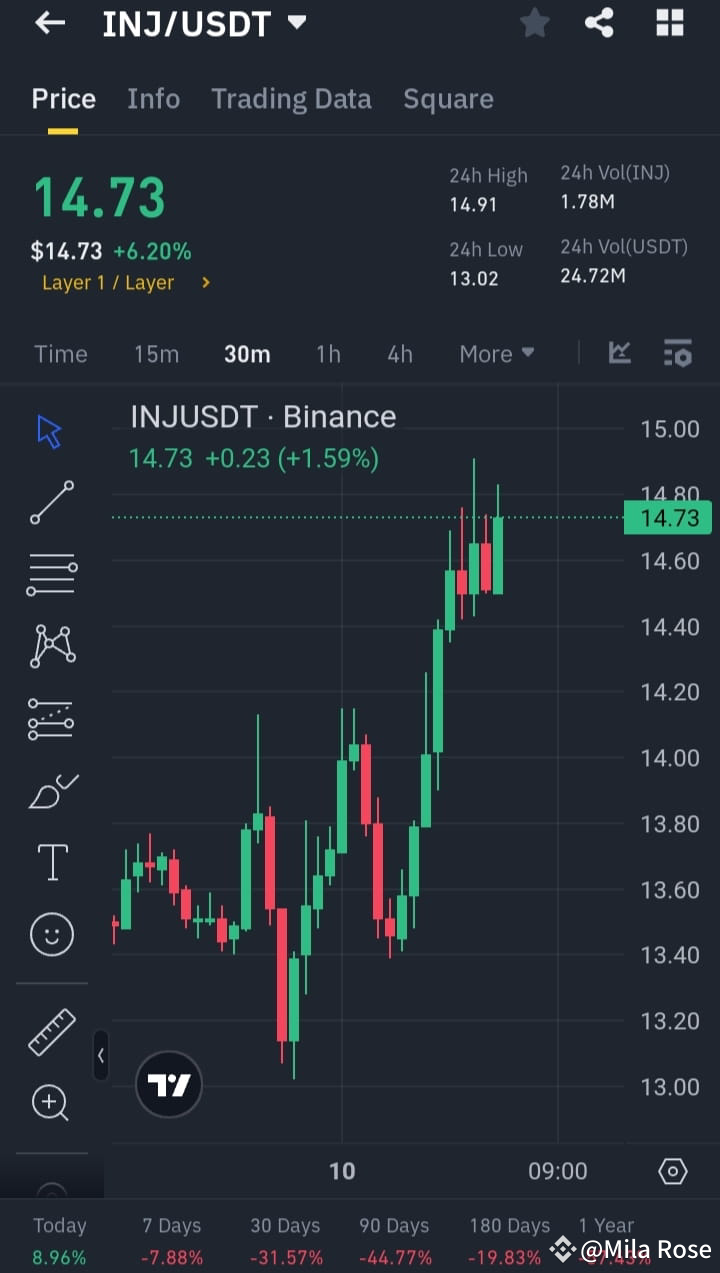Select the trend line drawing tool
Viewport: 720px width, 1273px height.
click(50, 502)
